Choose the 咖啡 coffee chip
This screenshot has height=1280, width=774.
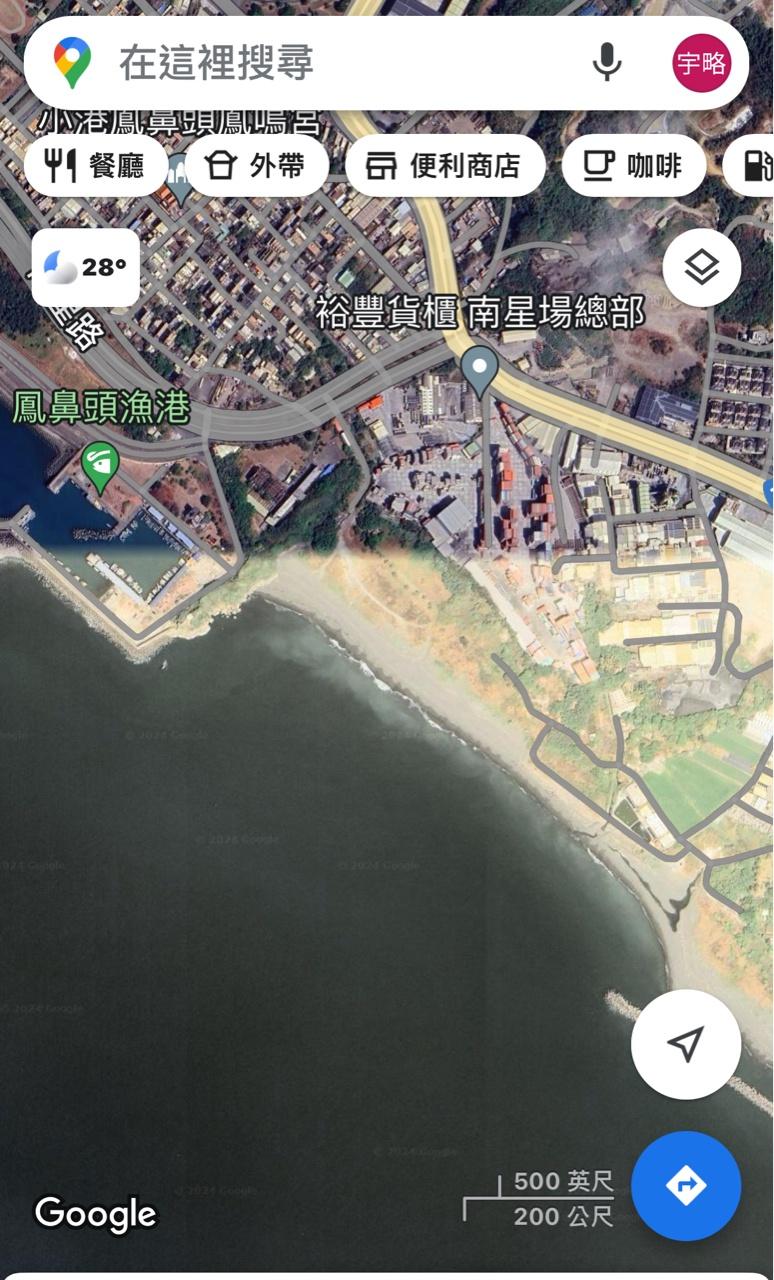coord(633,166)
